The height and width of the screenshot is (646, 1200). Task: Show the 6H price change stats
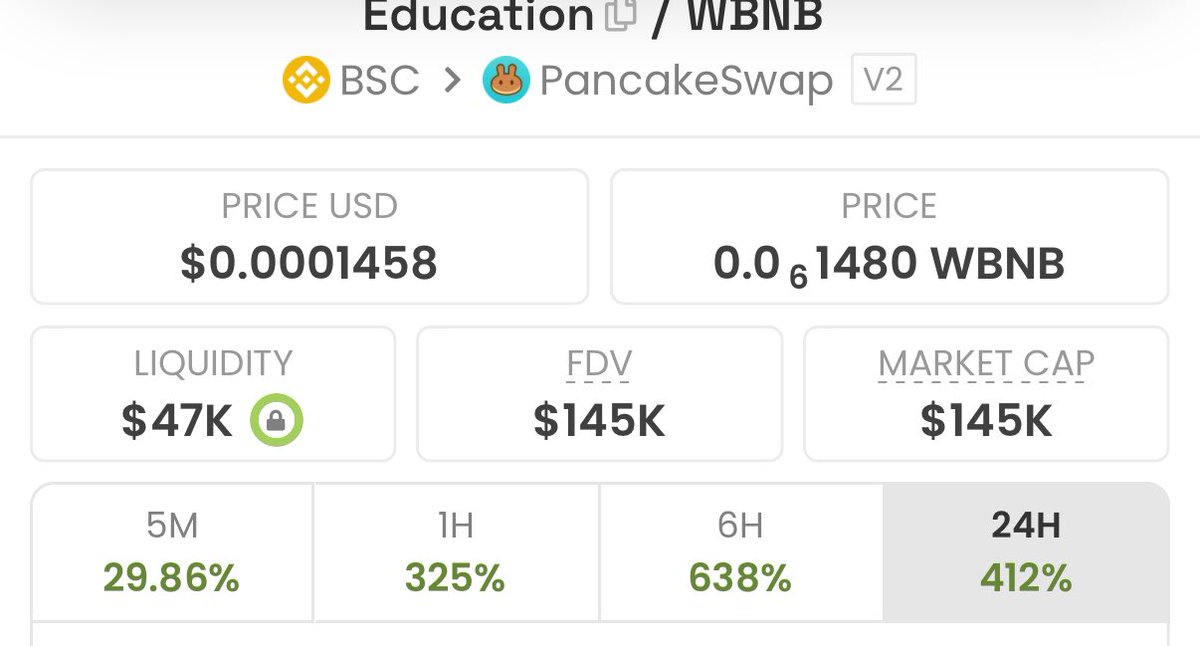[x=740, y=551]
